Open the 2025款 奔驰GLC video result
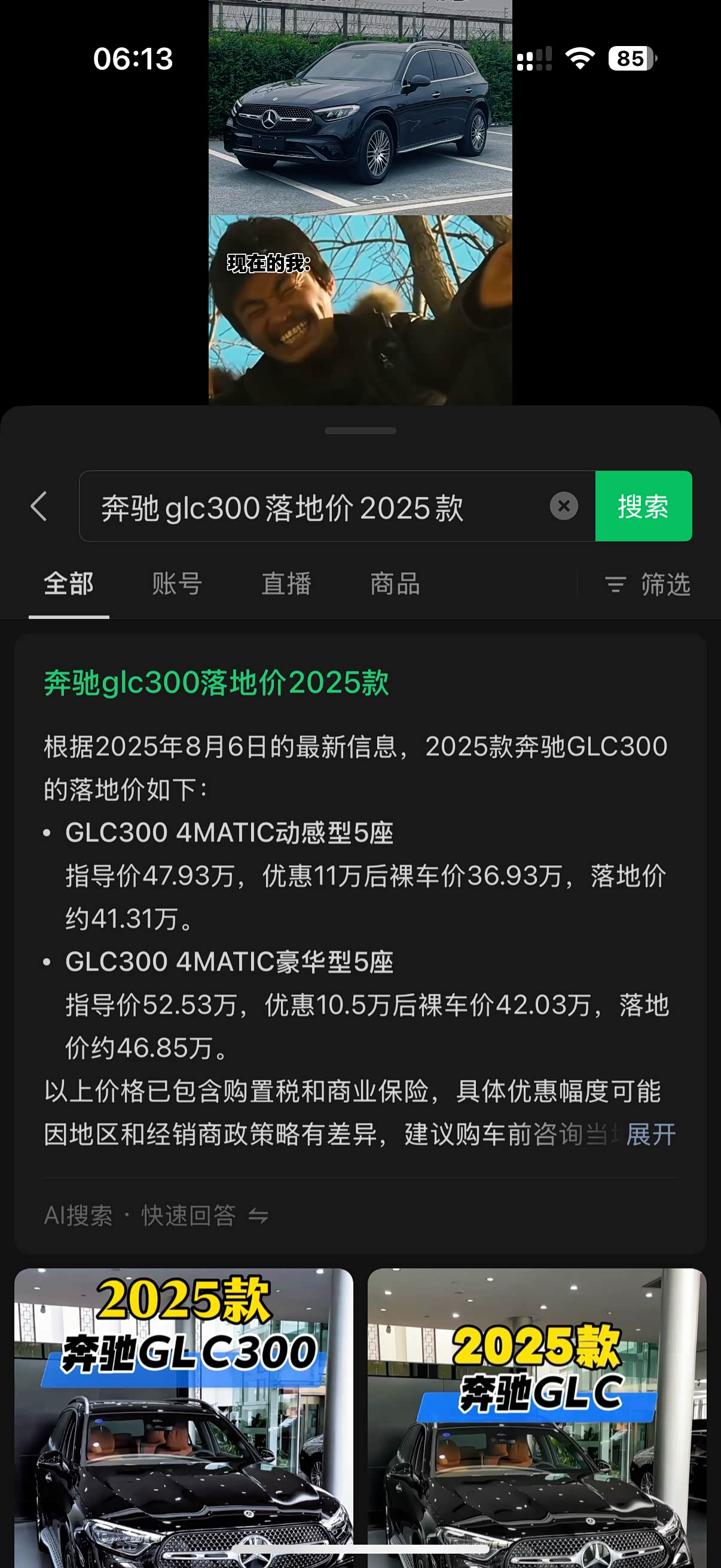The width and height of the screenshot is (721, 1568). pos(537,1418)
